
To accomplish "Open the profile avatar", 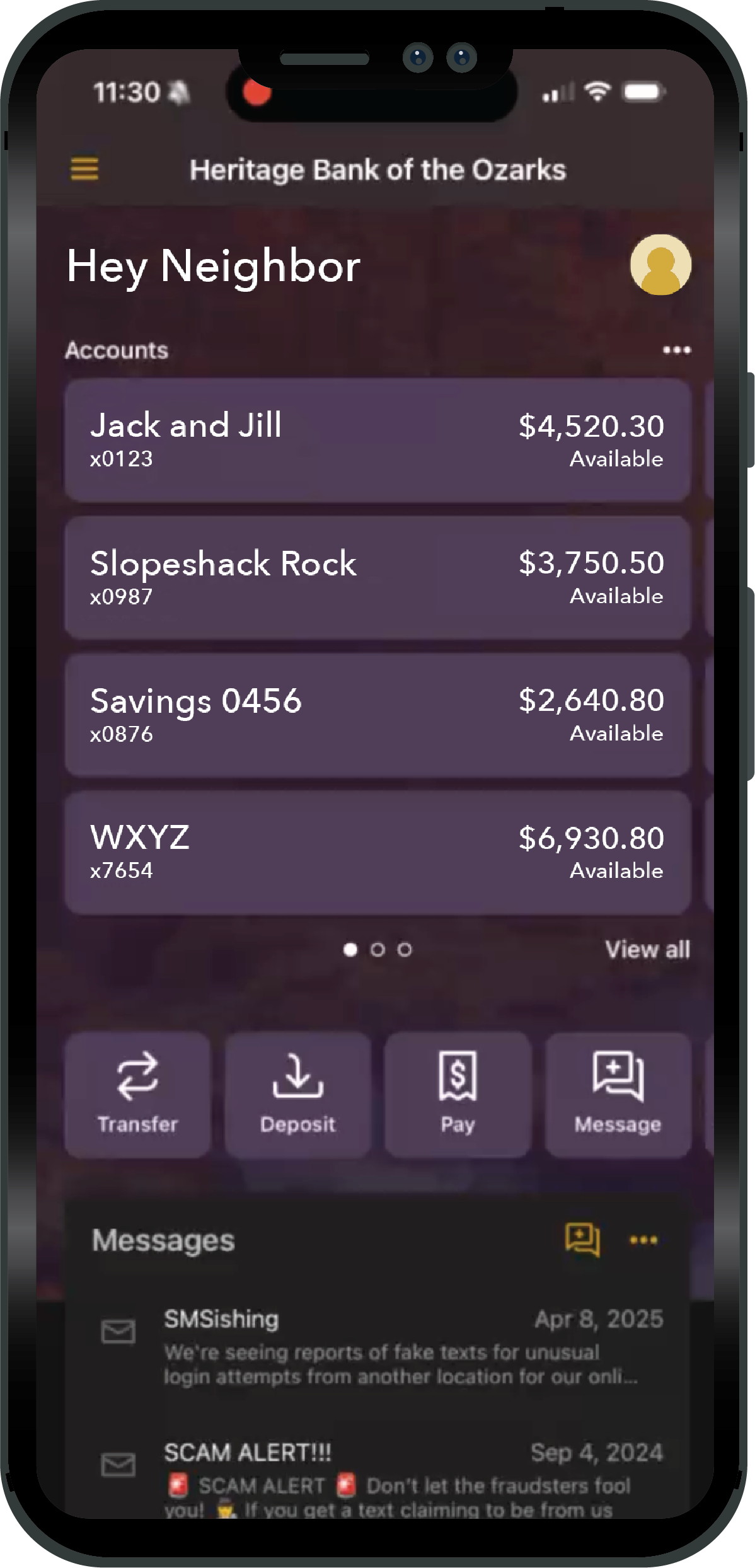I will pos(660,265).
